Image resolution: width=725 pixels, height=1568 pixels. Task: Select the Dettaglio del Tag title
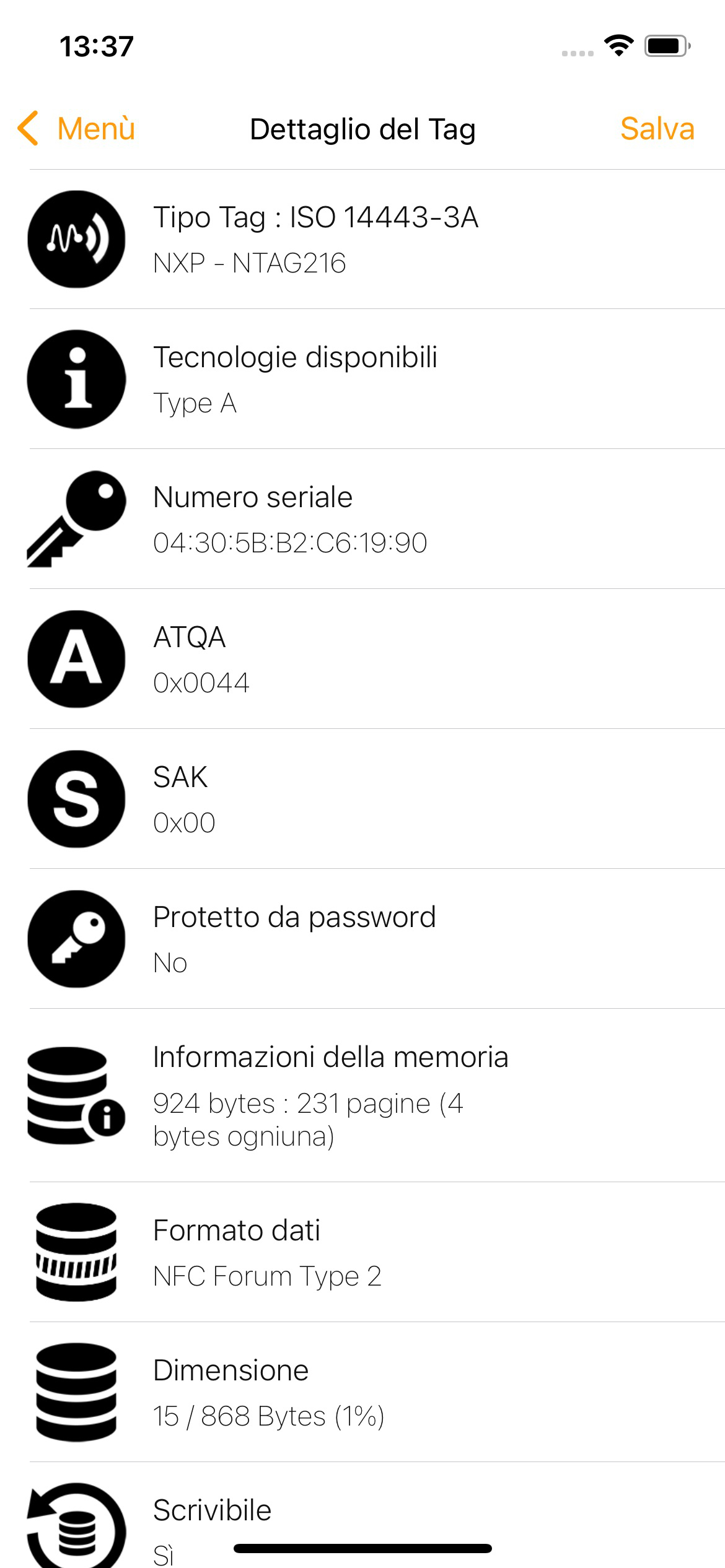coord(362,129)
